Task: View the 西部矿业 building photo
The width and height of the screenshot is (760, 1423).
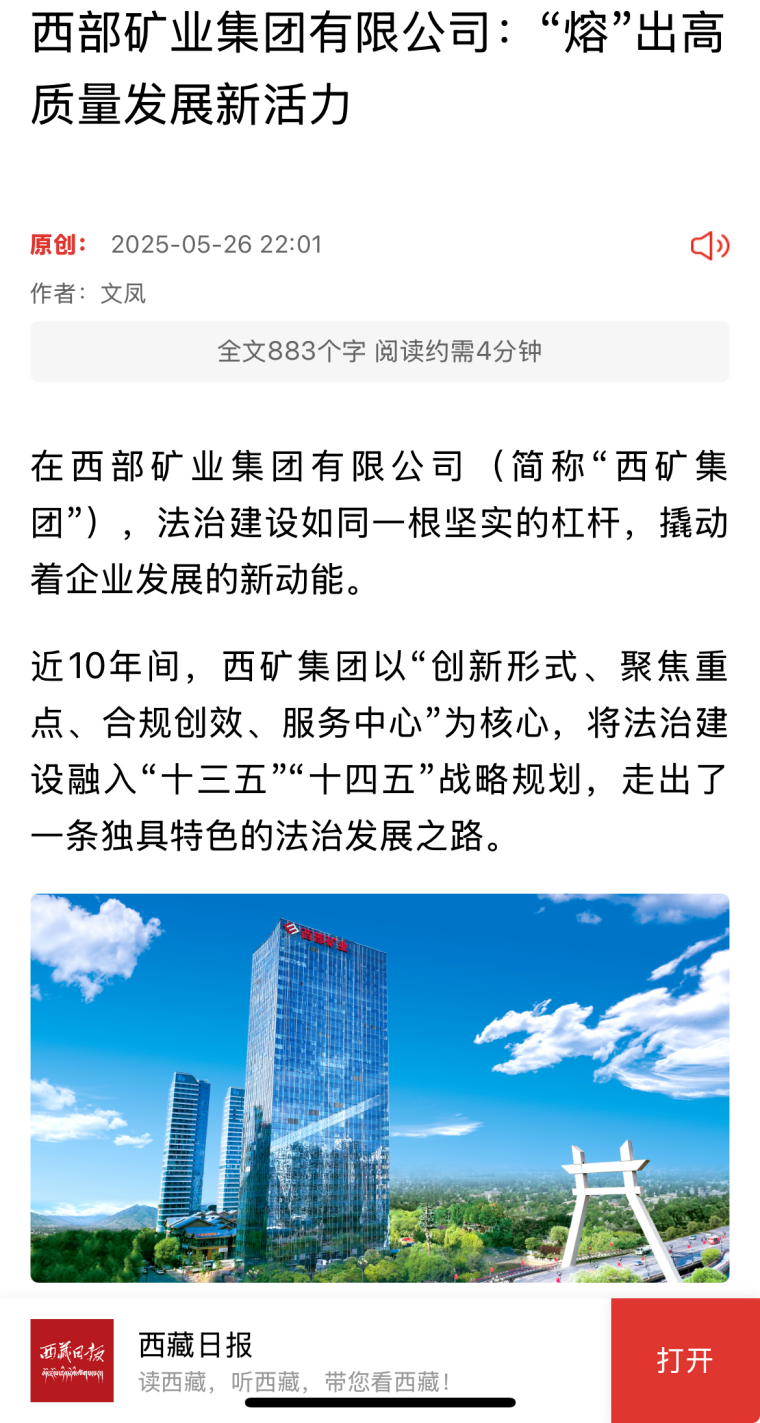Action: coord(380,1087)
